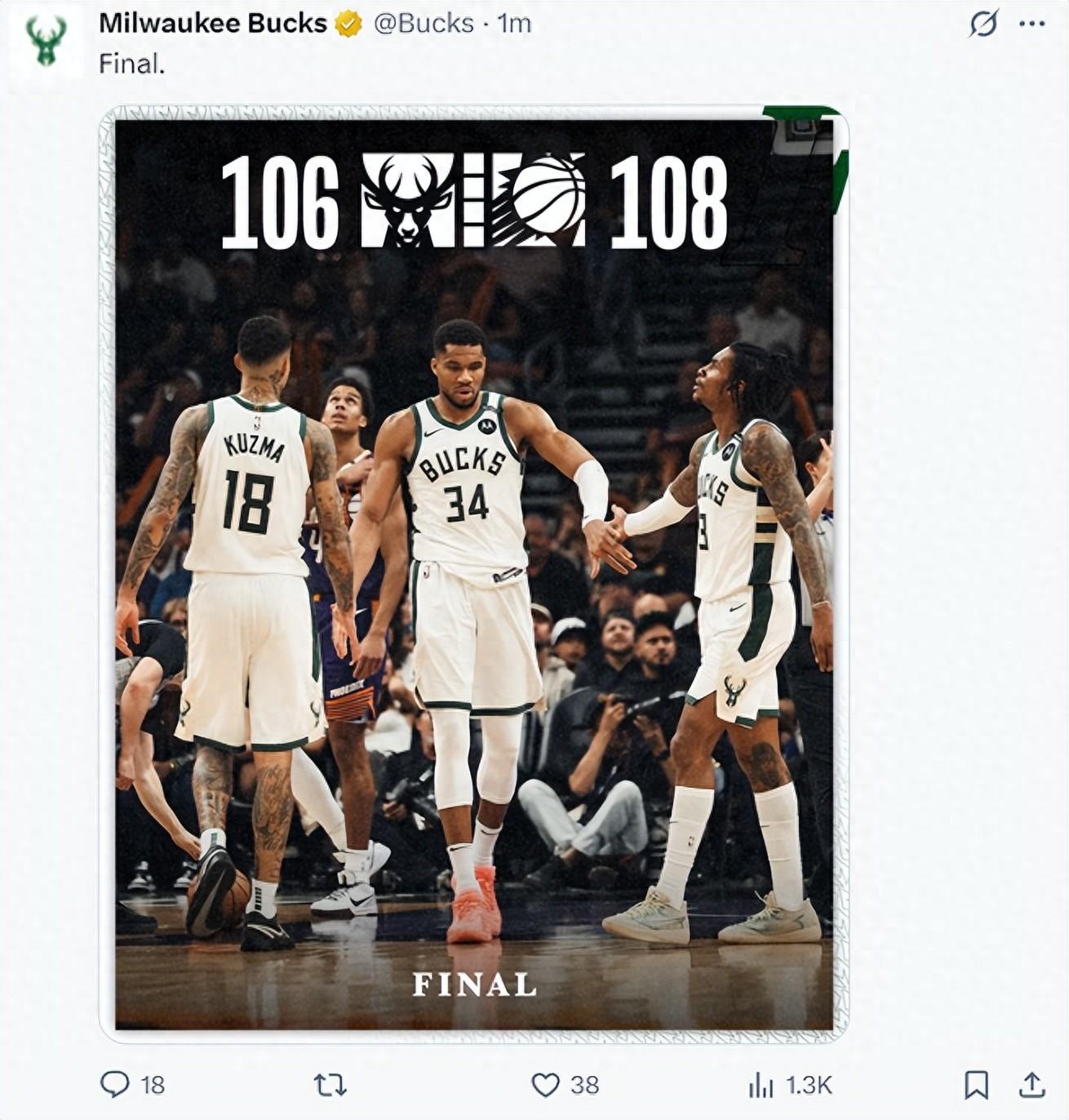Screen dimensions: 1069x1120
Task: Bookmark this Bucks post
Action: click(x=976, y=1084)
